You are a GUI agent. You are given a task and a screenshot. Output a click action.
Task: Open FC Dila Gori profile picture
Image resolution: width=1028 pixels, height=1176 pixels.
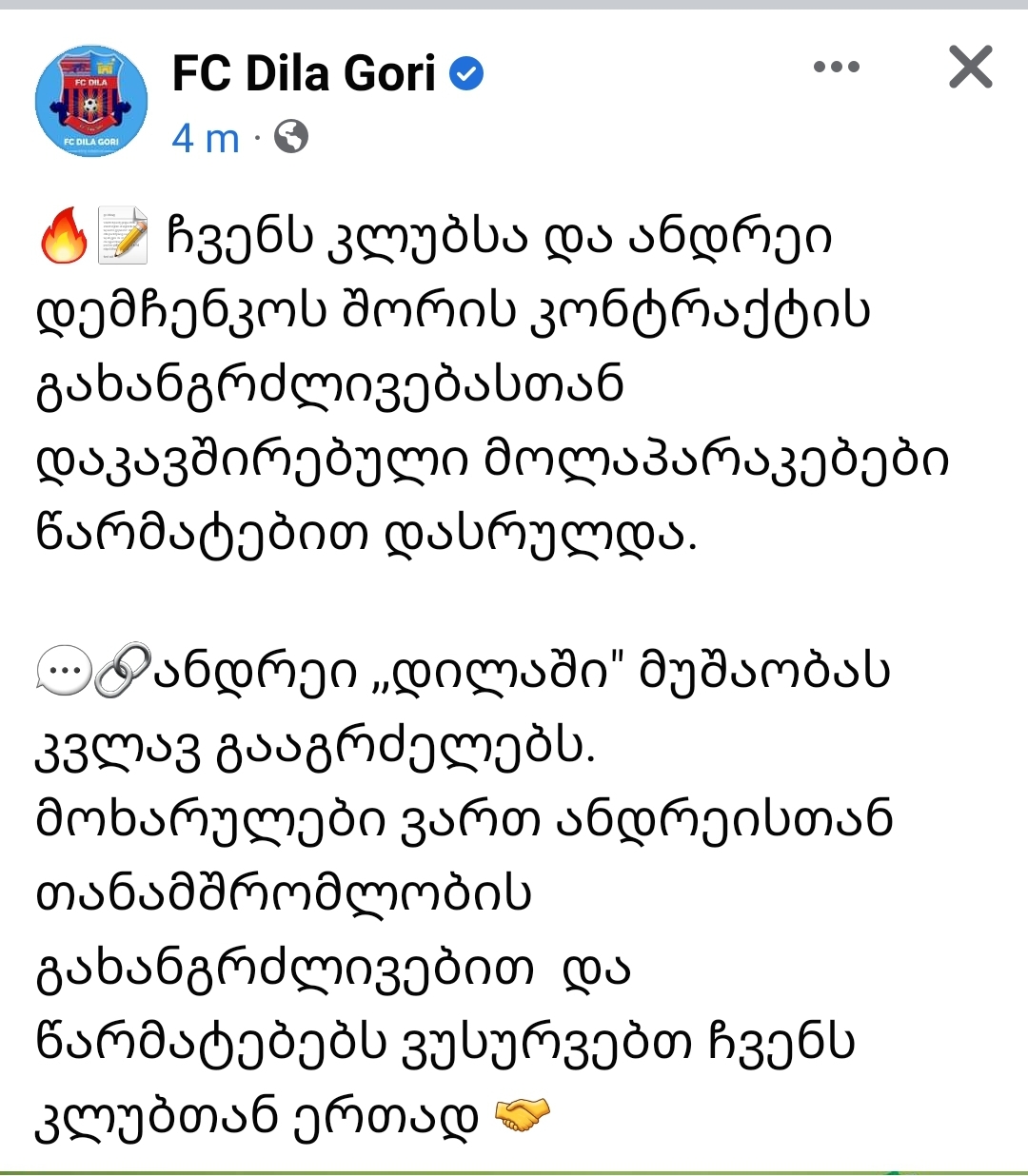coord(91,101)
